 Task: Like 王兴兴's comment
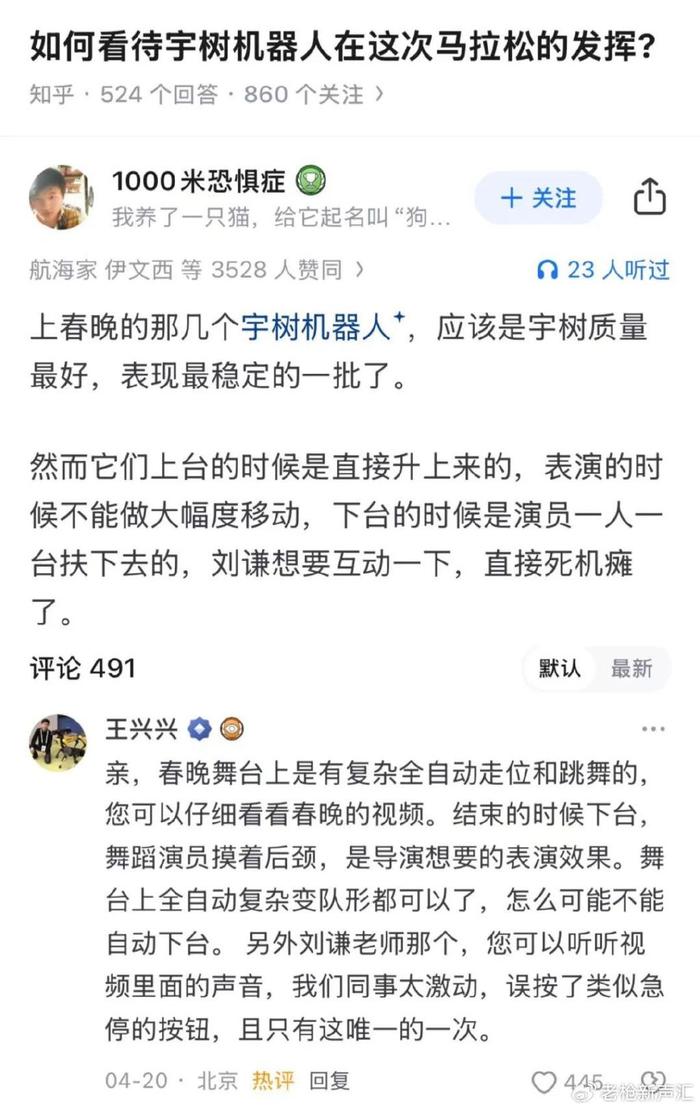546,1082
